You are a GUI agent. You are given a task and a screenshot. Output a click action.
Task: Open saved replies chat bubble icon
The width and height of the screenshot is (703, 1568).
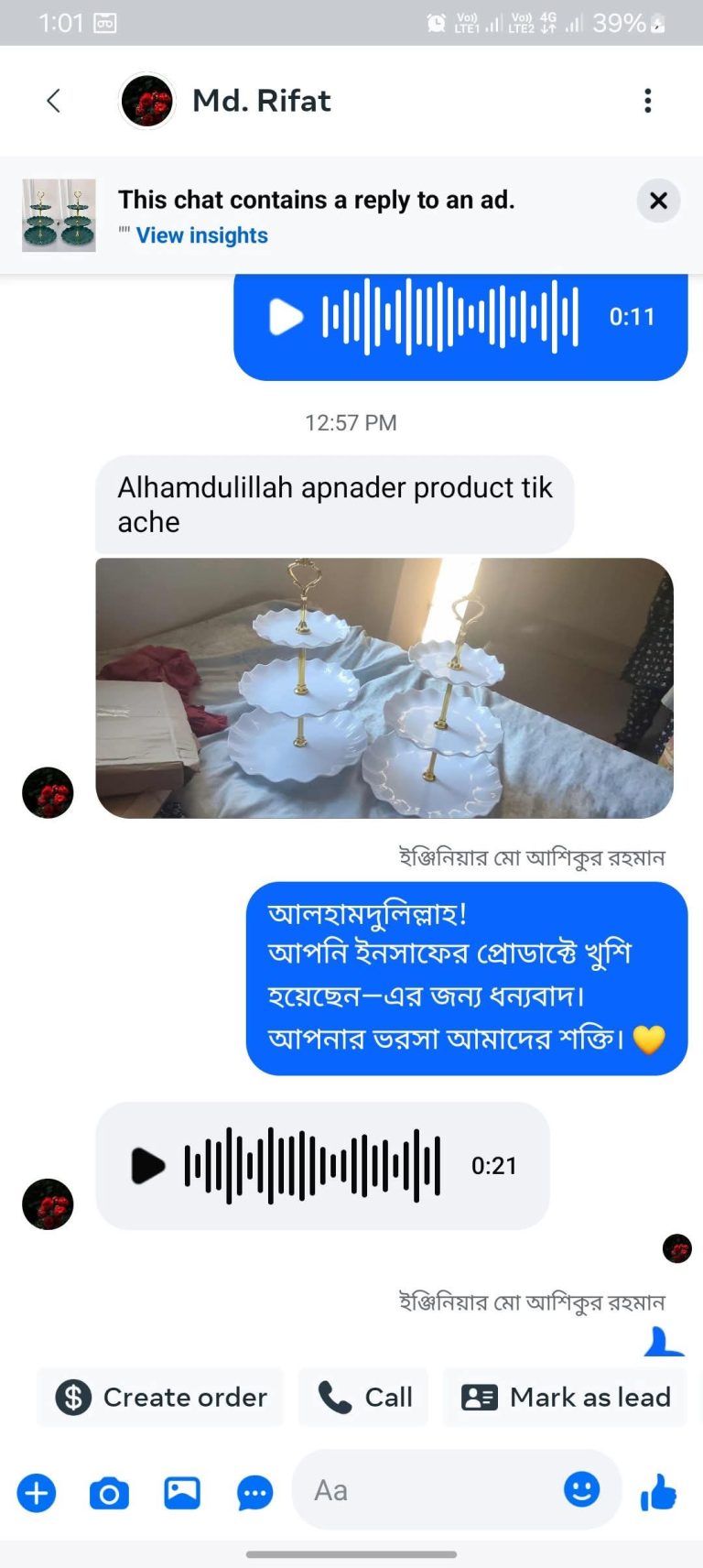click(254, 1493)
